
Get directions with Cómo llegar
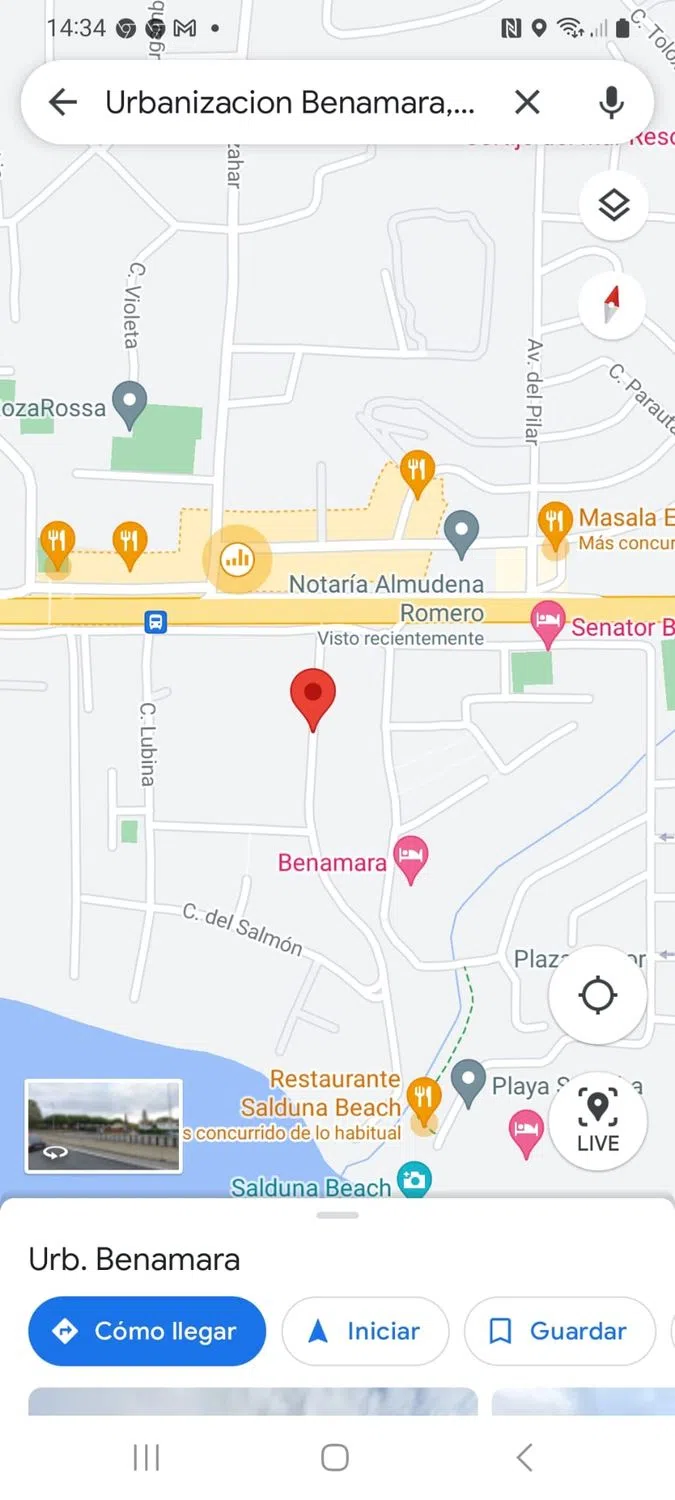[147, 1331]
